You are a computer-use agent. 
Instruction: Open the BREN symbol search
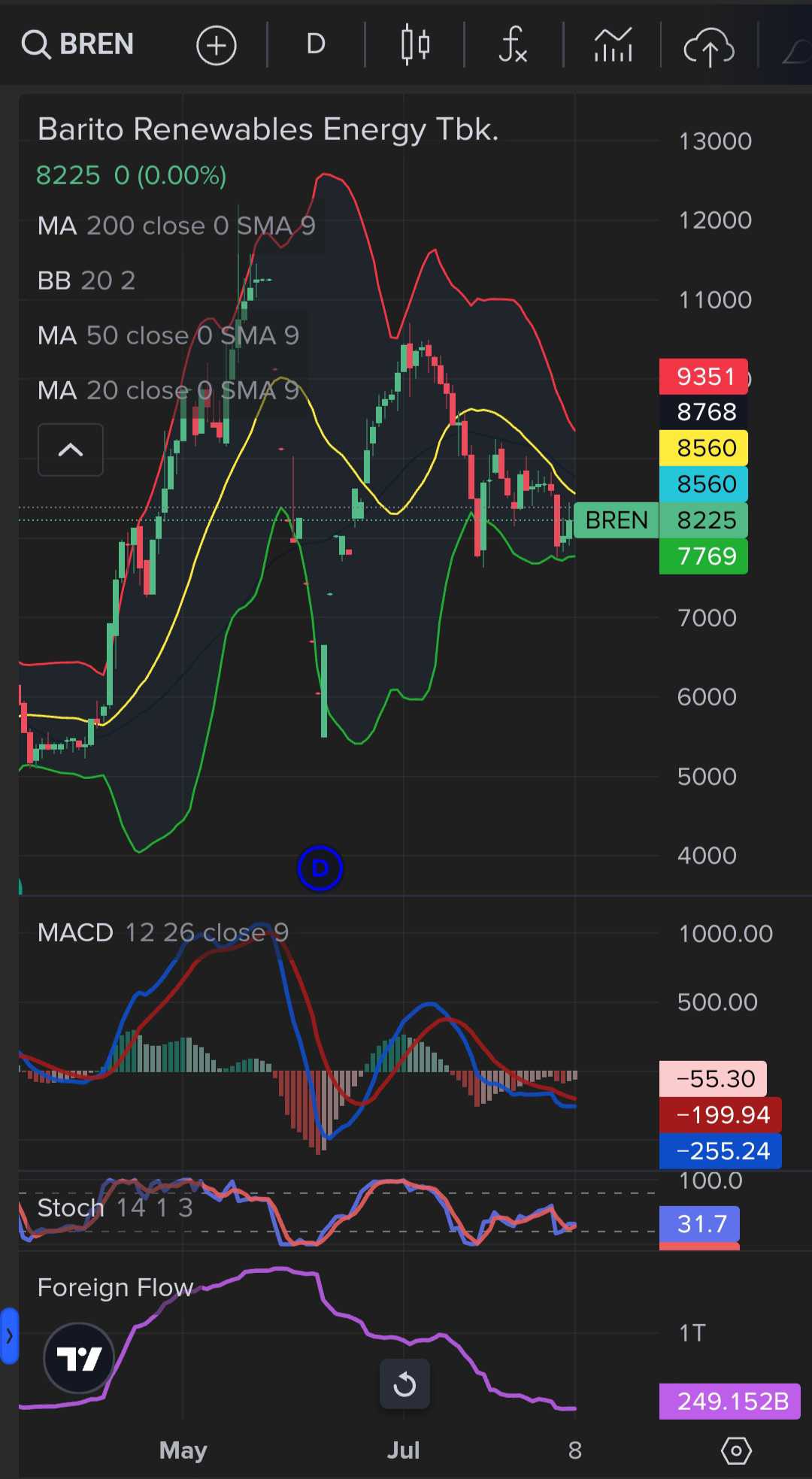[x=78, y=44]
